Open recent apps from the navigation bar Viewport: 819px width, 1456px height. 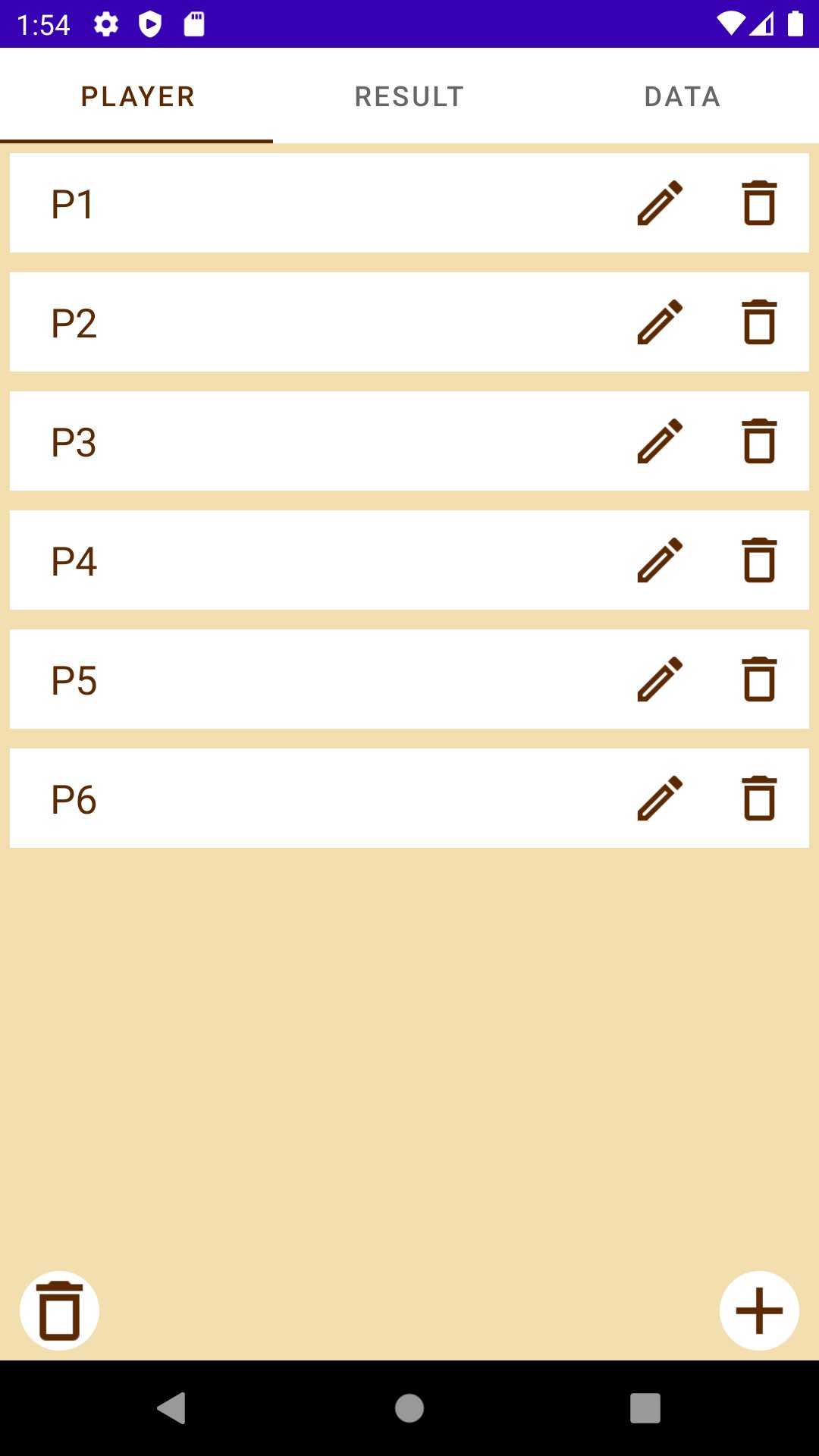(645, 1408)
